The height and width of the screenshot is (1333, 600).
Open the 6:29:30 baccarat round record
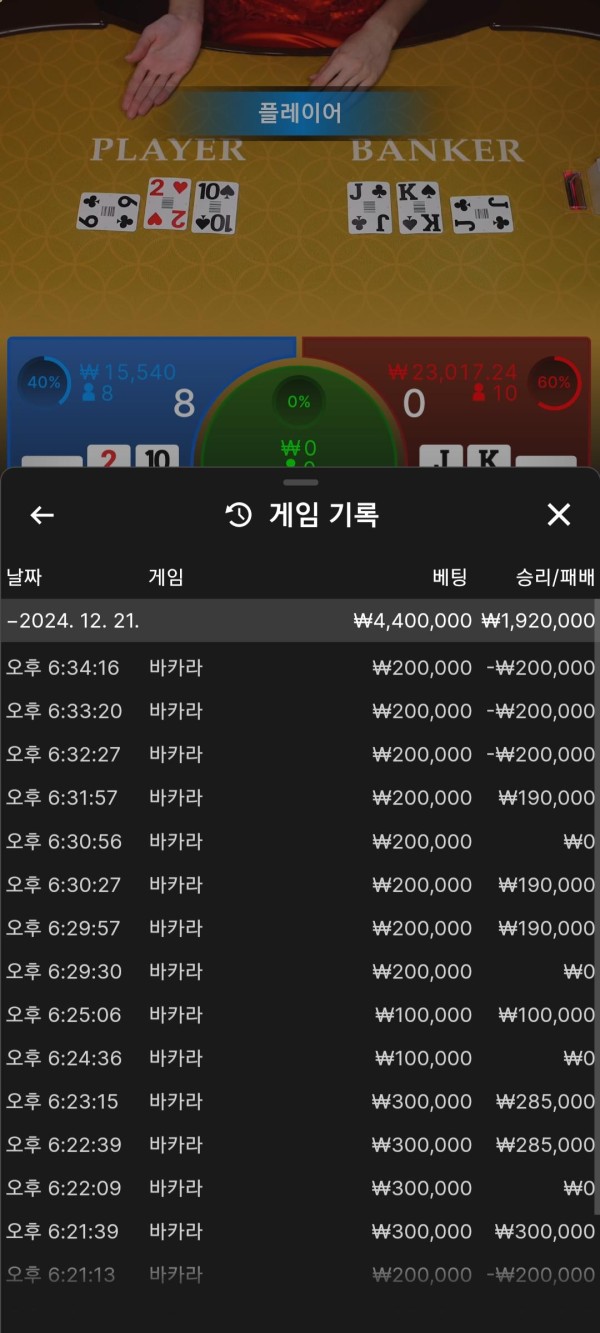(300, 972)
